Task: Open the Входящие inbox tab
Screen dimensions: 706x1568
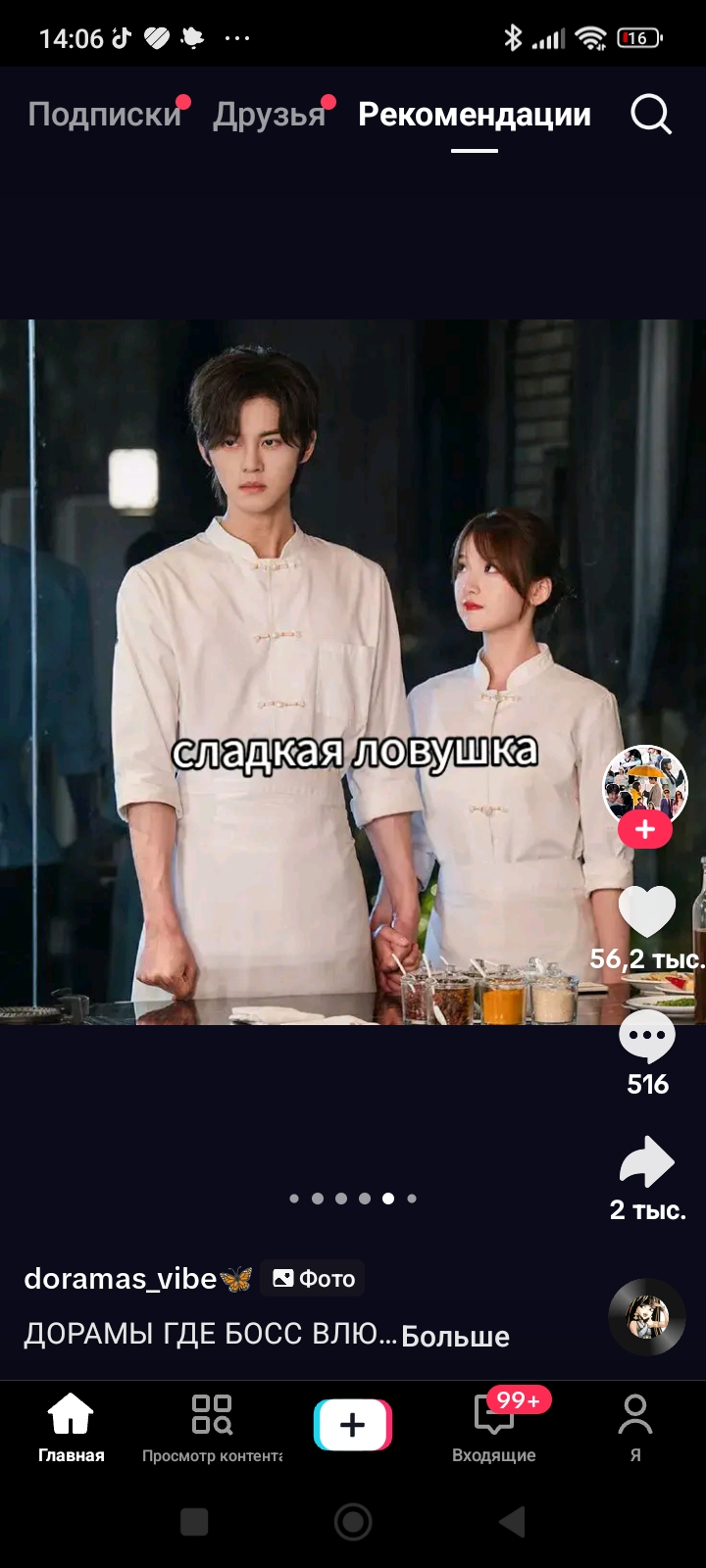Action: click(494, 1427)
